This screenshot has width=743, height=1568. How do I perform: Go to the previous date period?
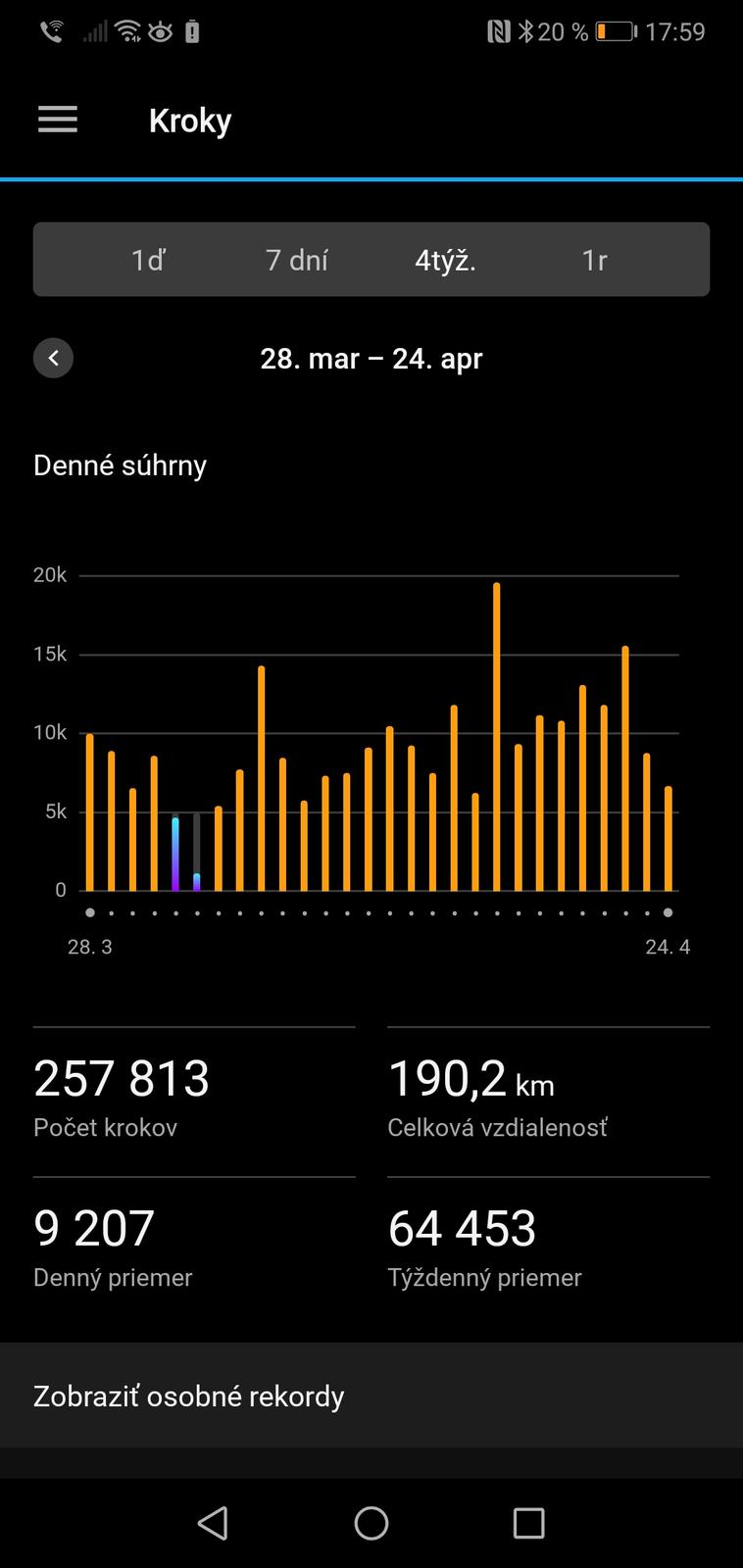click(54, 358)
